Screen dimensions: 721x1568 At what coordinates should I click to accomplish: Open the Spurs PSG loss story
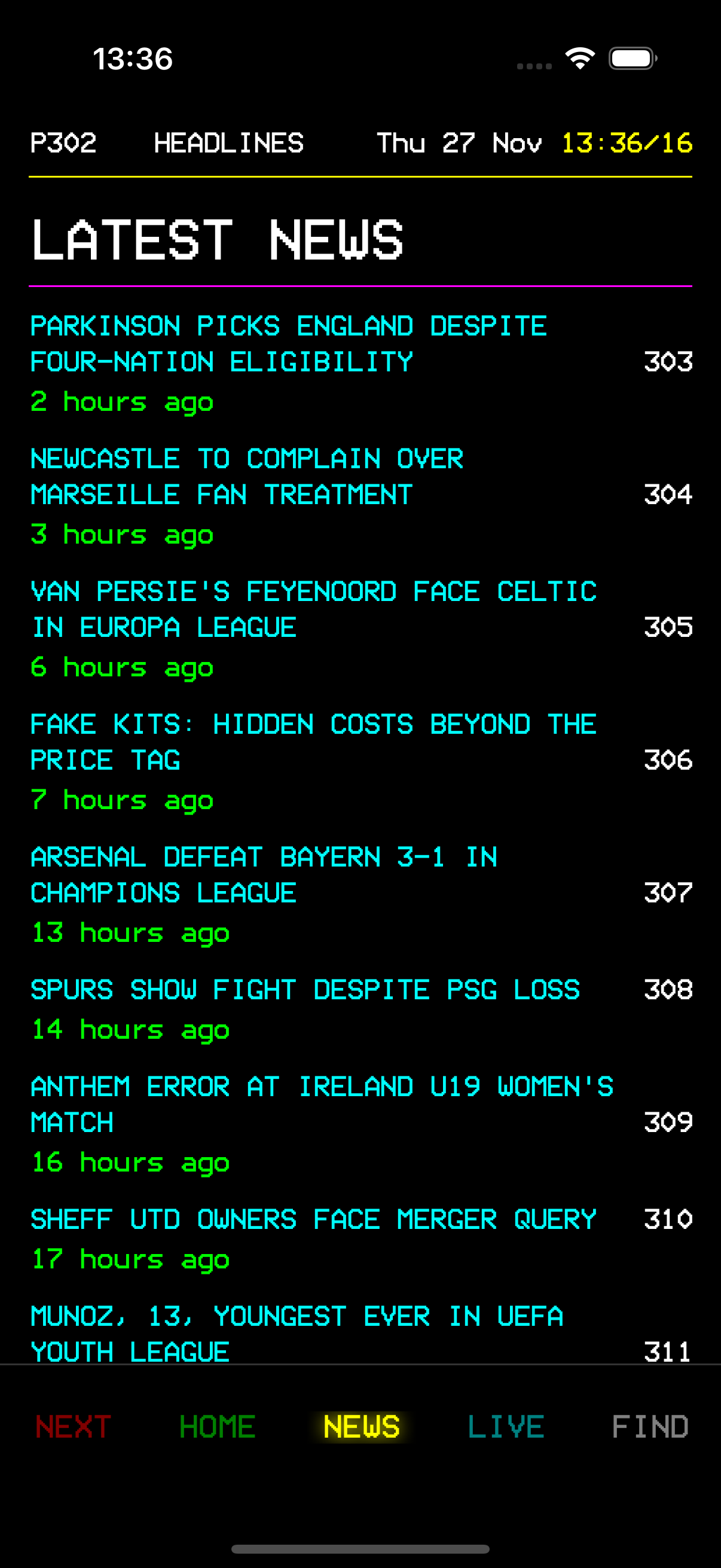pos(305,990)
